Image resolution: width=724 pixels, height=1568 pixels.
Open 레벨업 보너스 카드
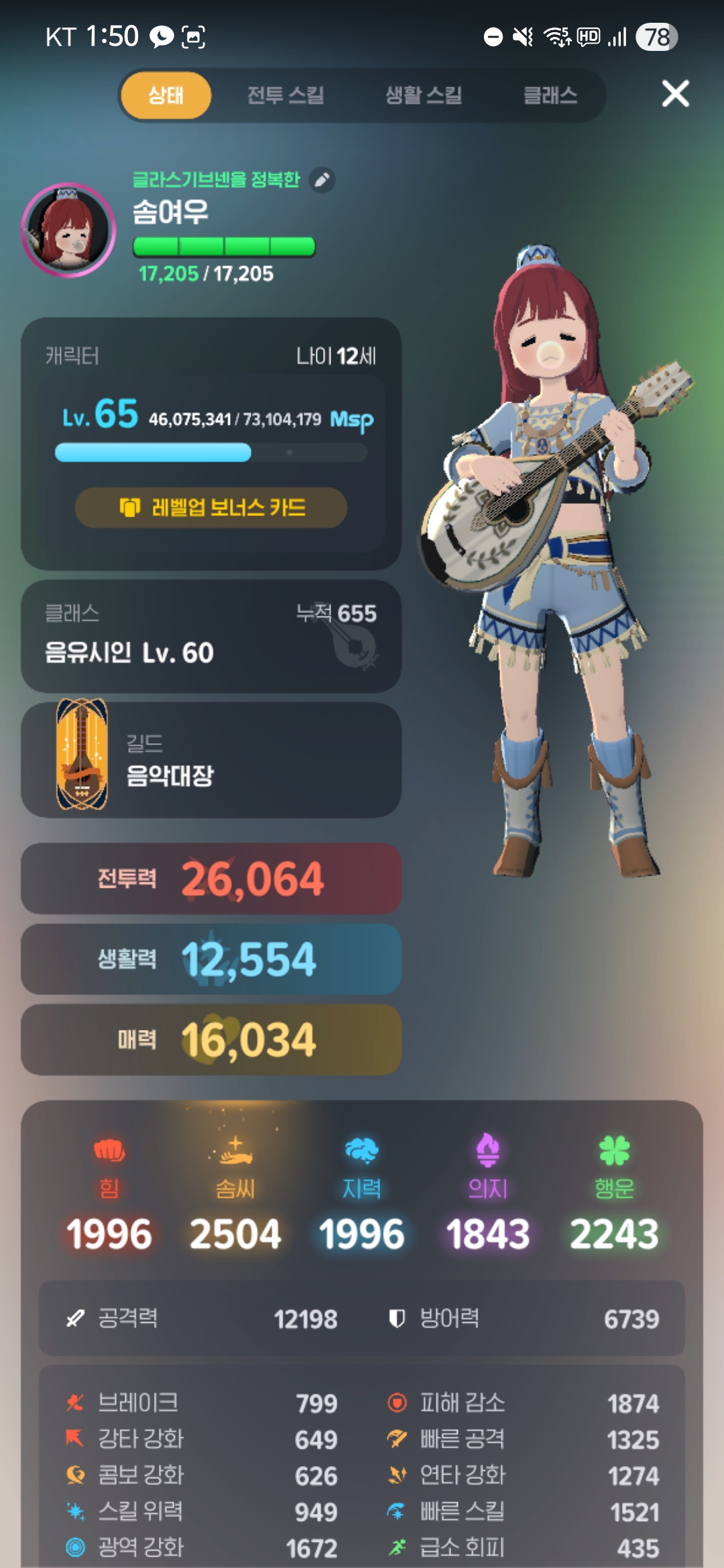(211, 507)
